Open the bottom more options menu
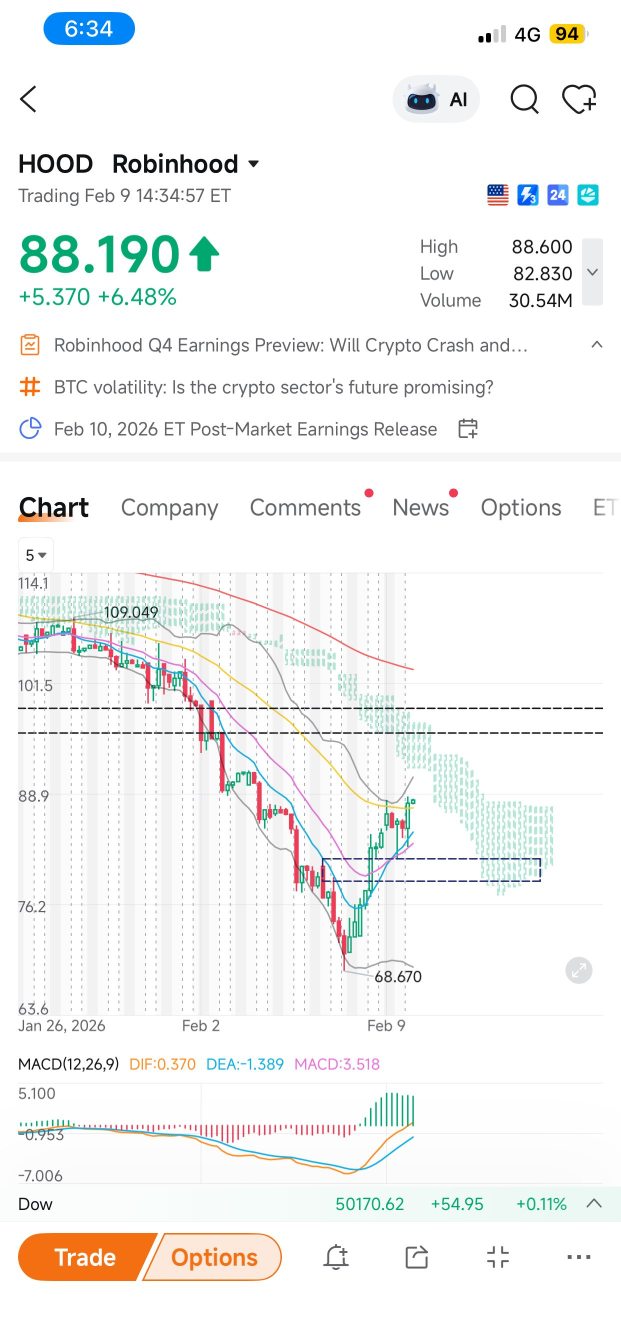621x1344 pixels. (x=579, y=1257)
